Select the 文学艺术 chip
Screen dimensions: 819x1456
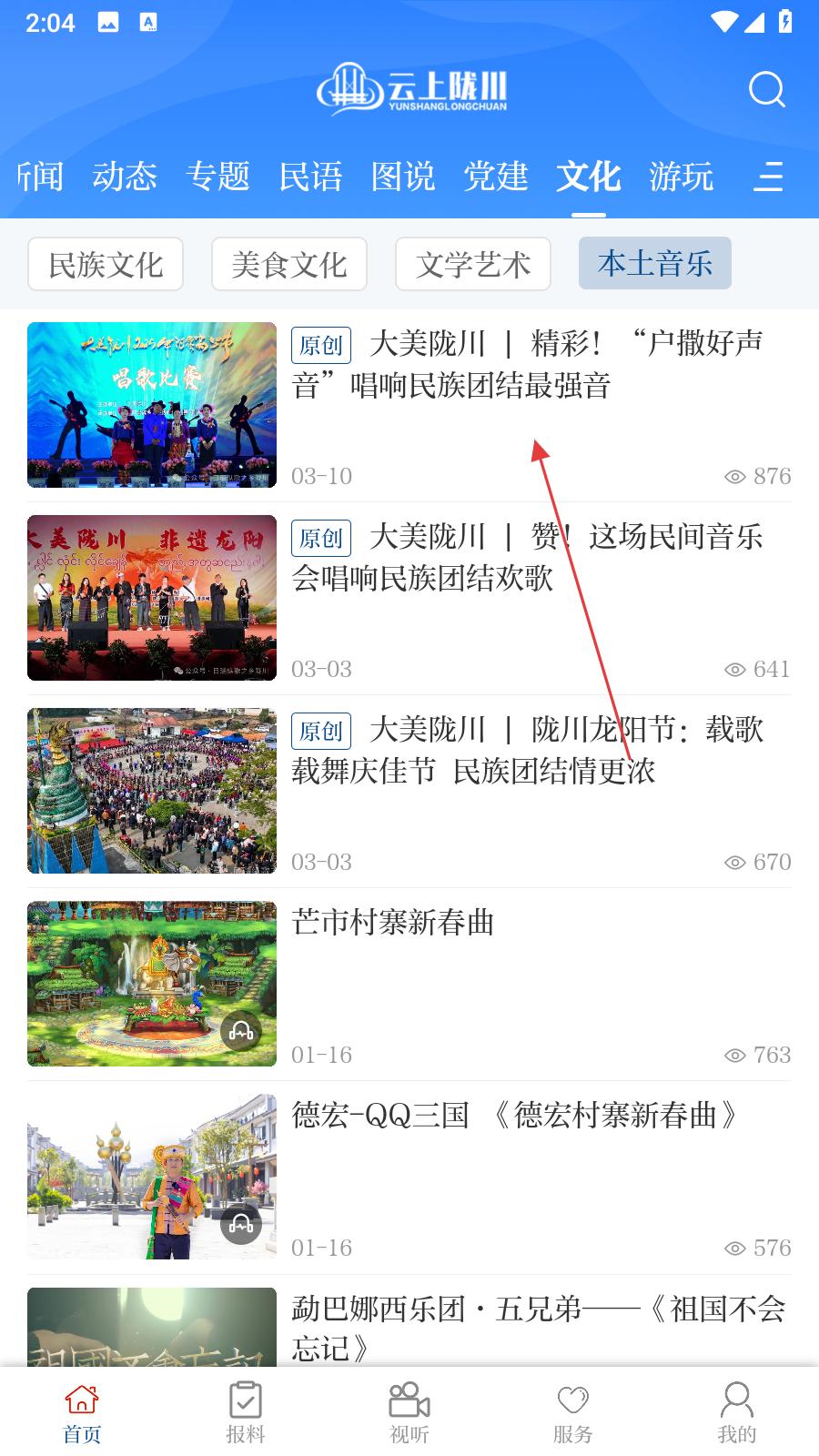[x=473, y=264]
